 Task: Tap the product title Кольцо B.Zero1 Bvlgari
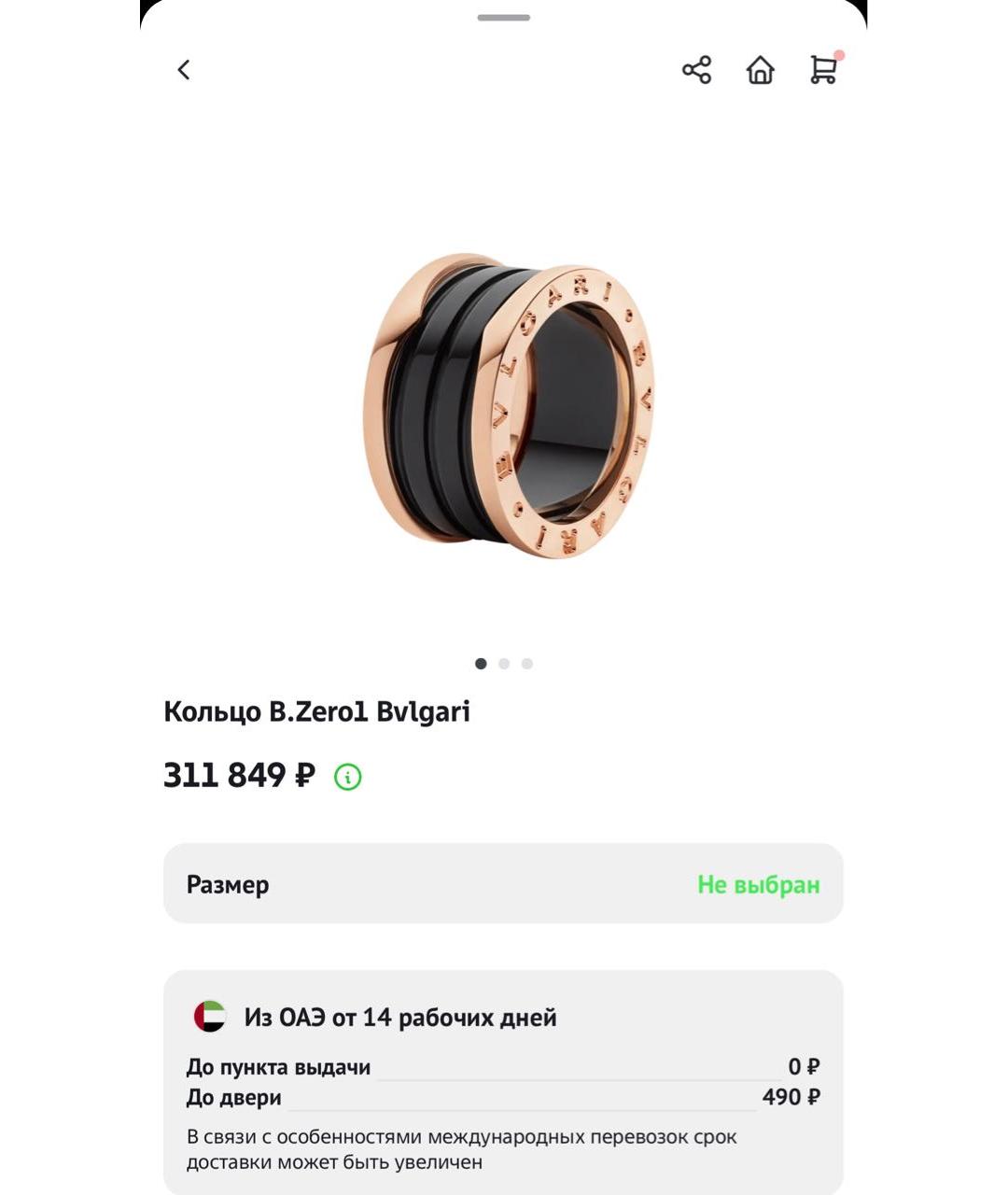pos(316,711)
